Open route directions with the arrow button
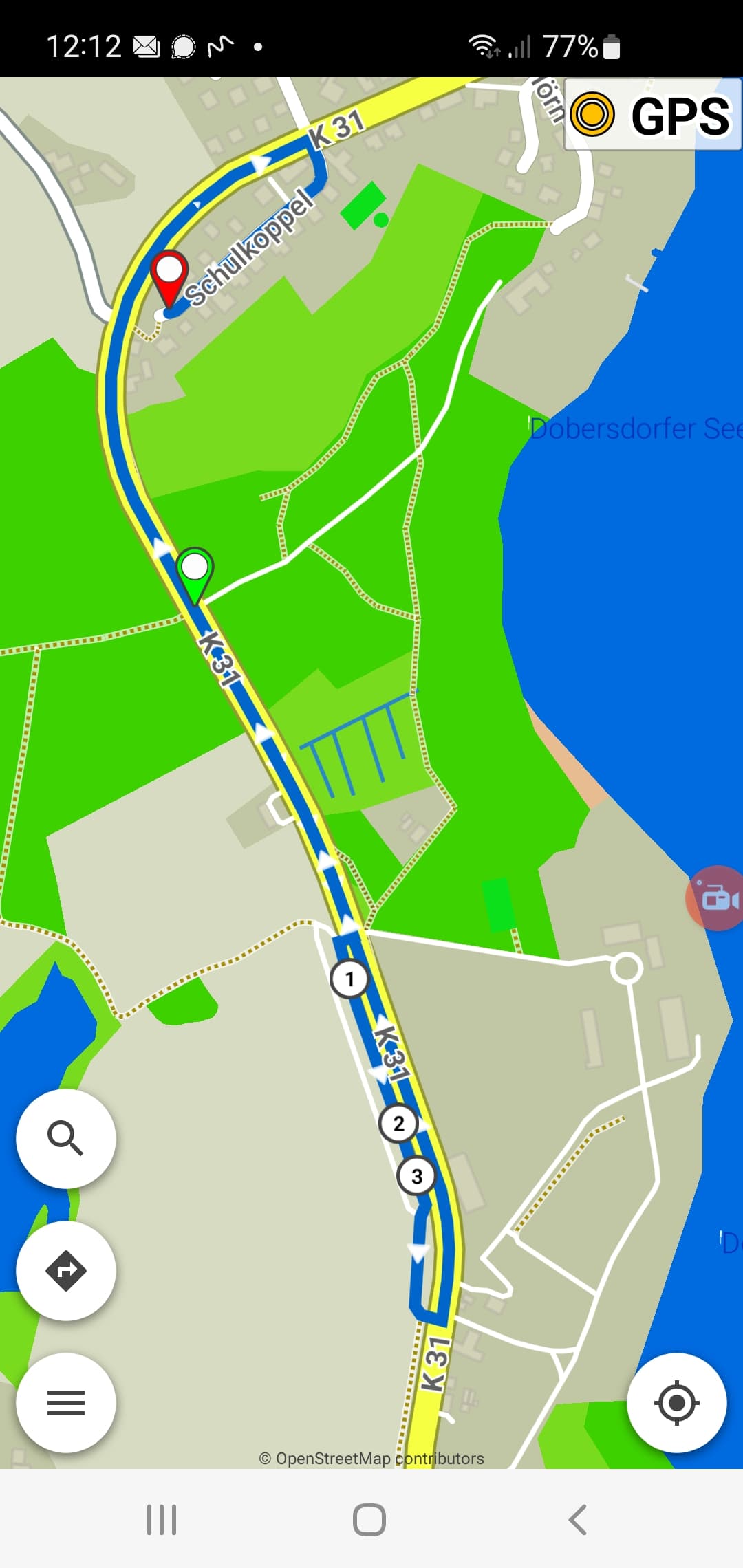The width and height of the screenshot is (743, 1568). [x=66, y=1270]
